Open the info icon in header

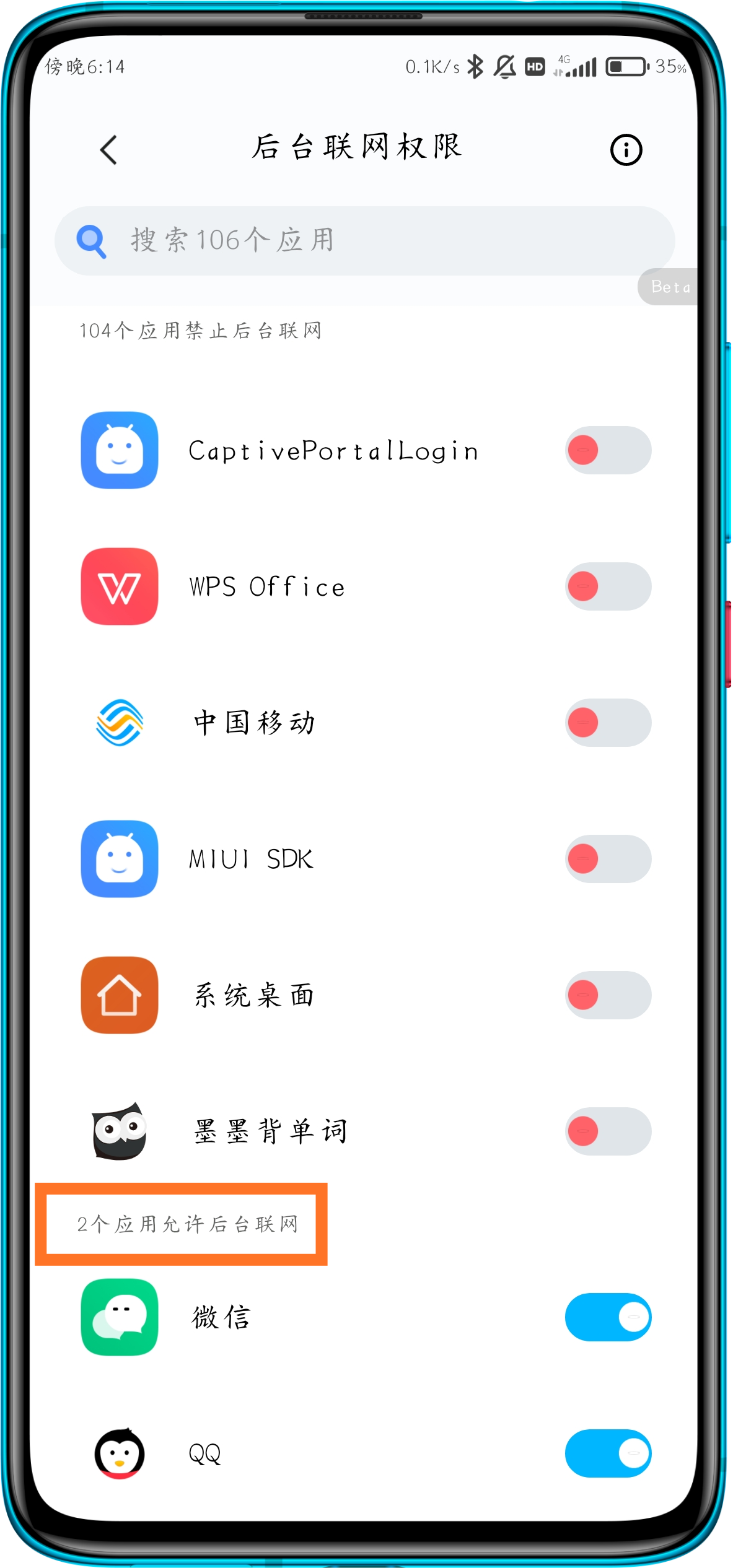626,150
